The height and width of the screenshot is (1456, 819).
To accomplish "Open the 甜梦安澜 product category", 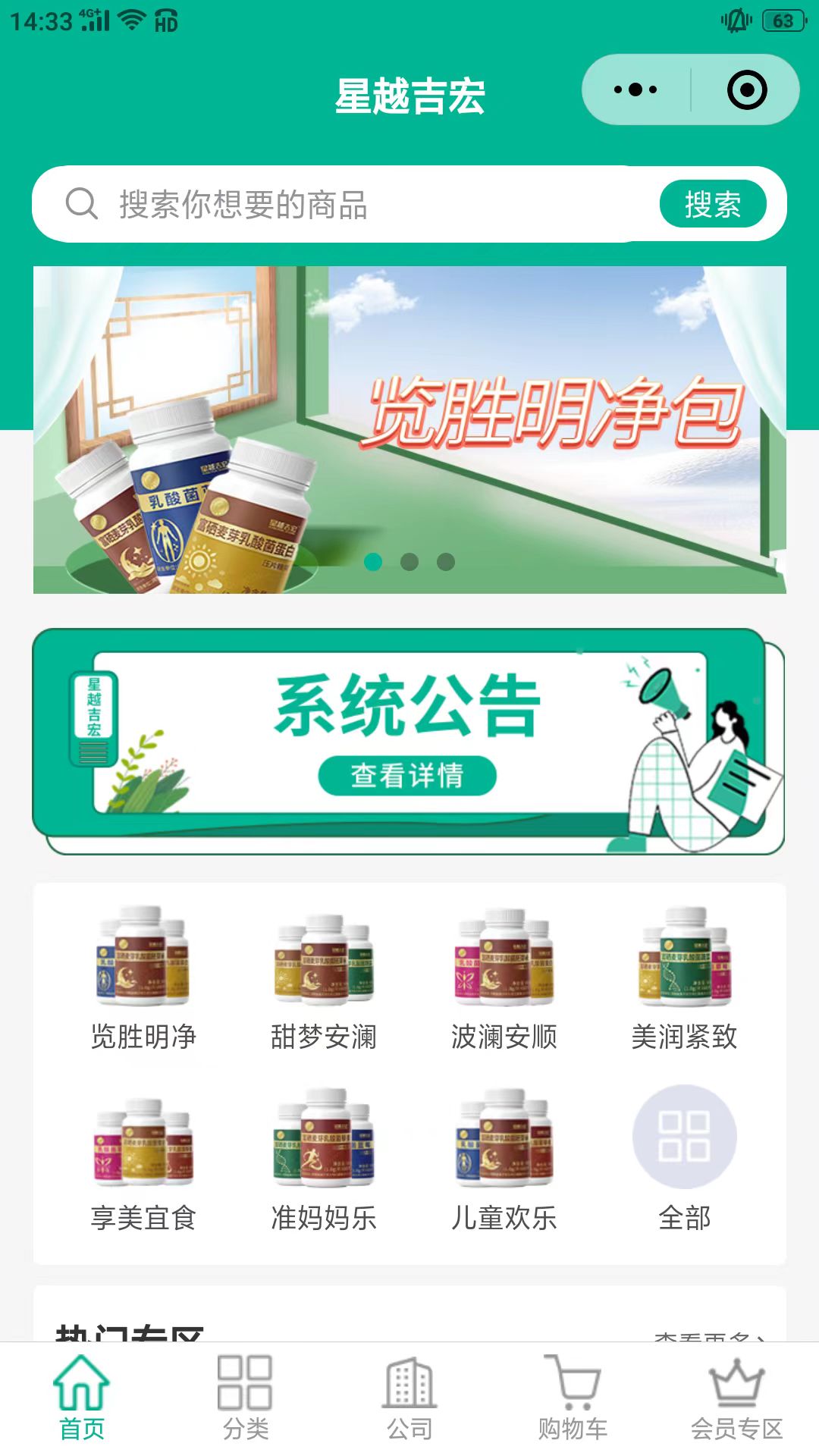I will pyautogui.click(x=324, y=978).
